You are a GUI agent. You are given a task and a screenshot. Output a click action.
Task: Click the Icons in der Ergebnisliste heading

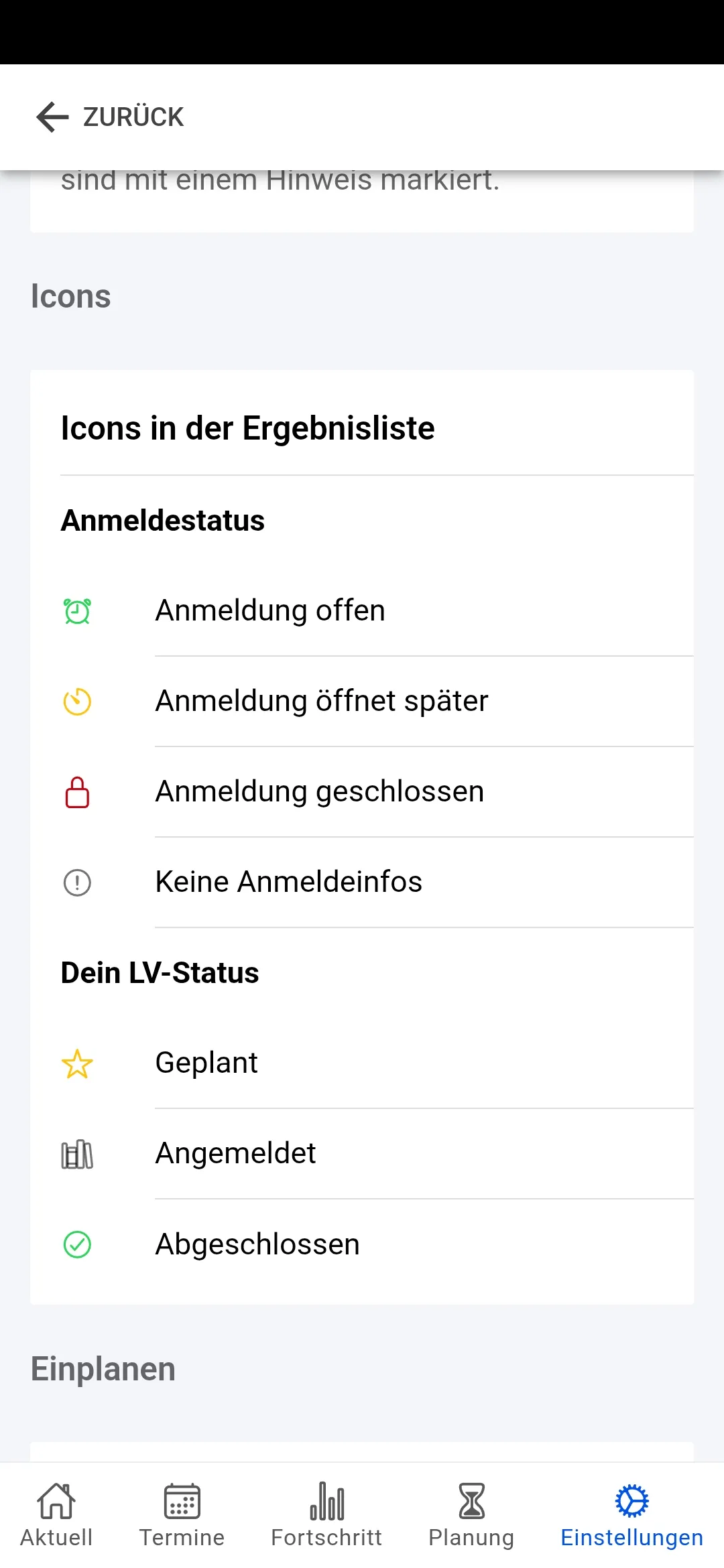pos(247,428)
